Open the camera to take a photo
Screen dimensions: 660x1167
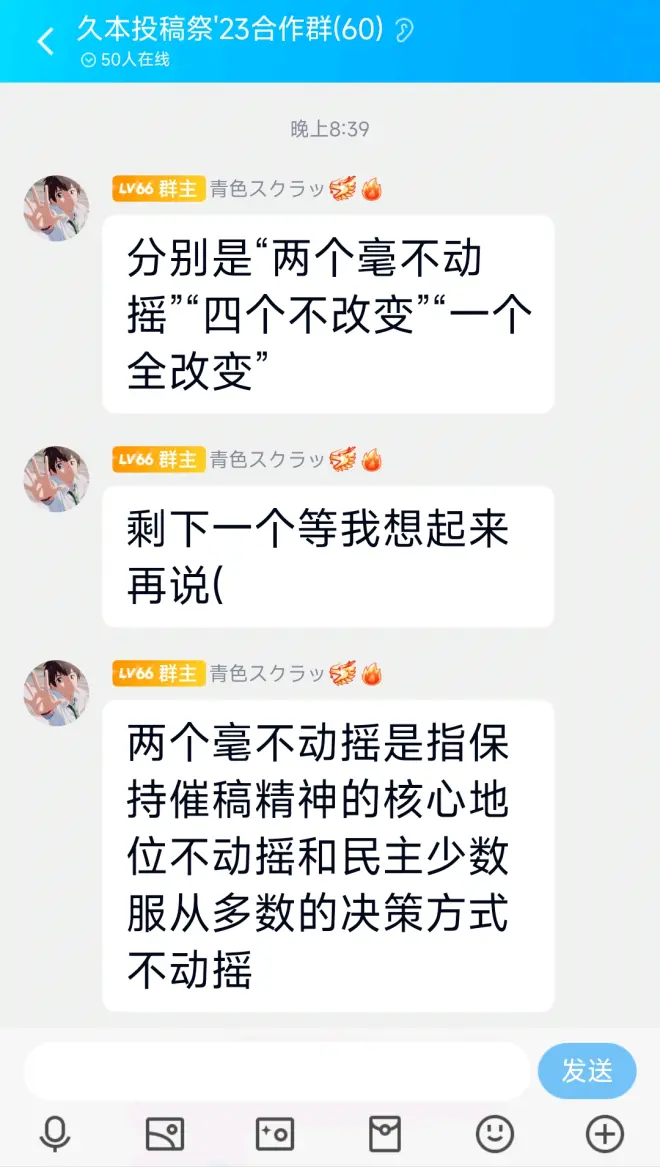[275, 1134]
